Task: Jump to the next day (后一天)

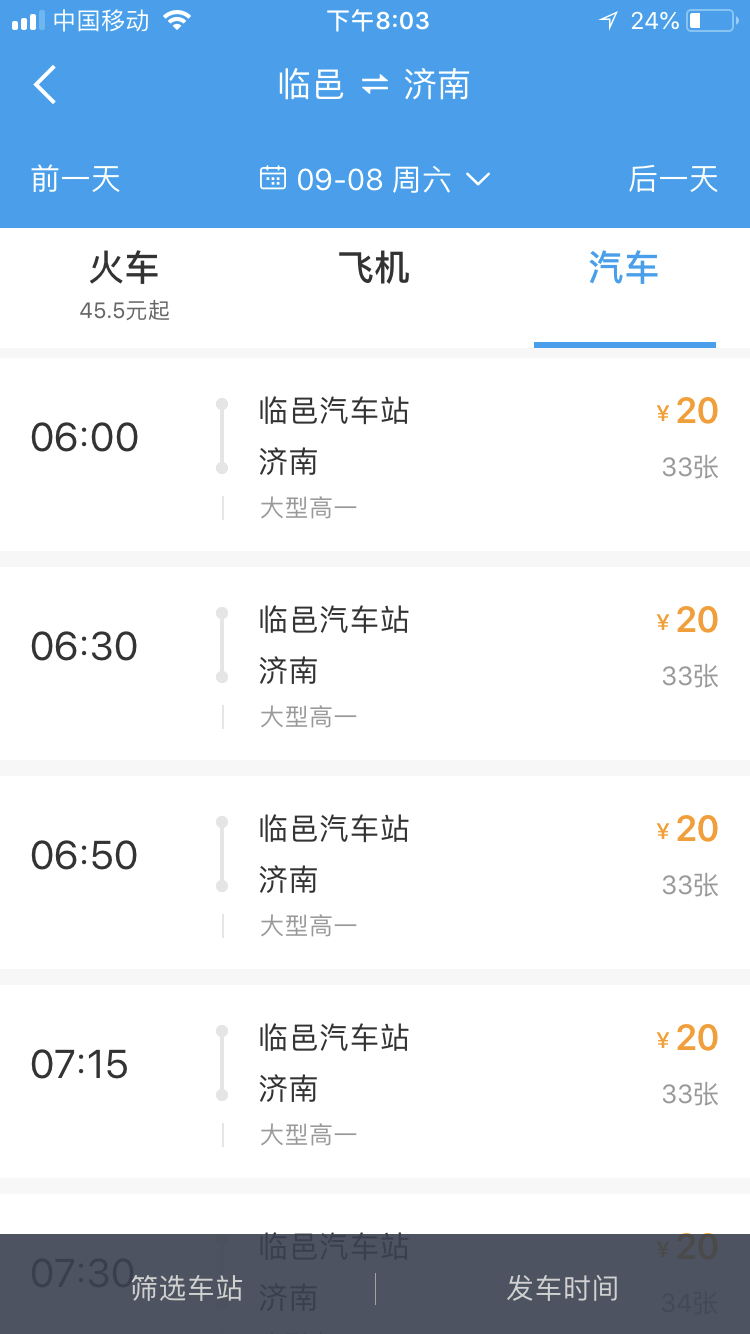Action: (673, 180)
